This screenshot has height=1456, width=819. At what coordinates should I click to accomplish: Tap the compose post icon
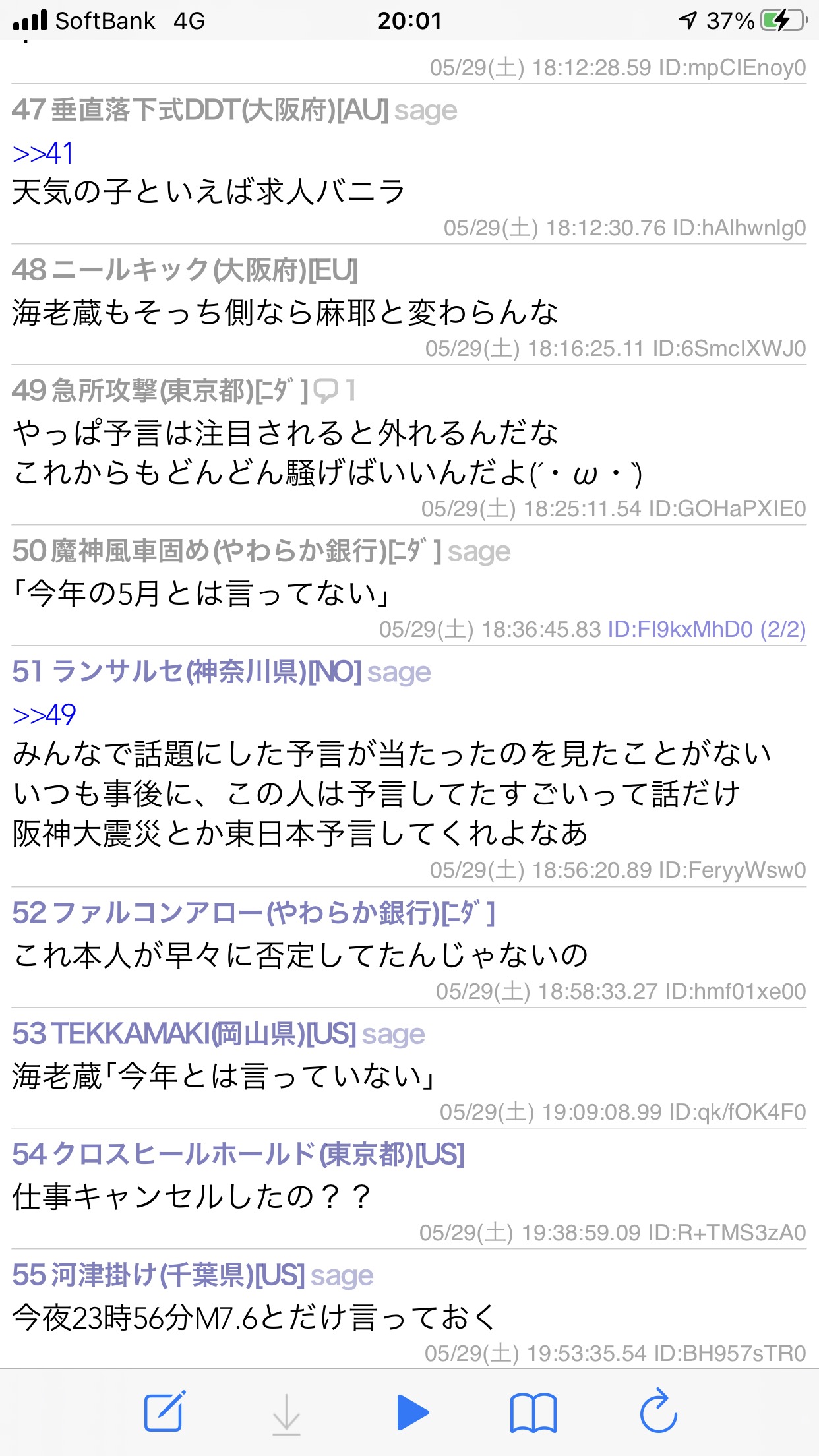164,1412
